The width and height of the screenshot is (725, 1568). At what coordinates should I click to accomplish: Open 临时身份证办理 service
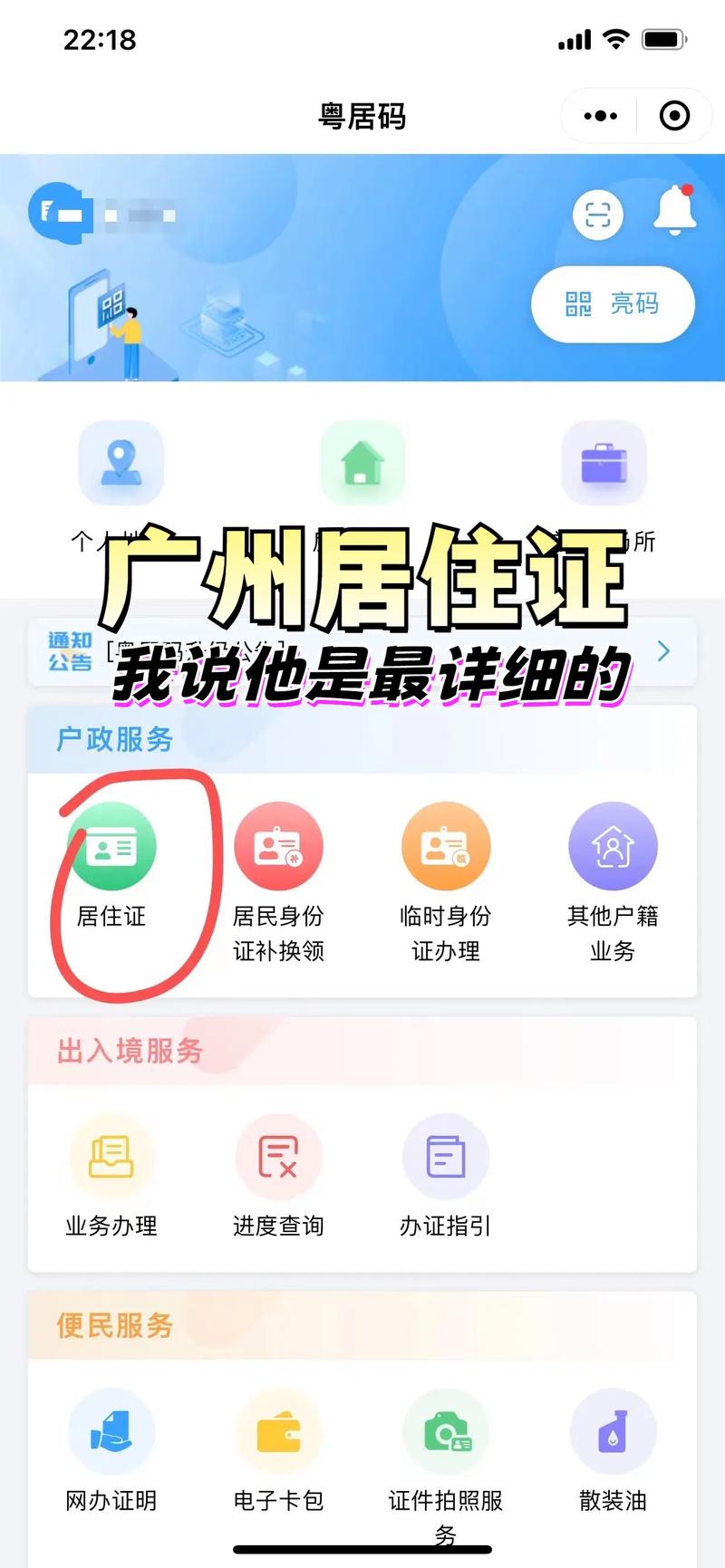(445, 845)
